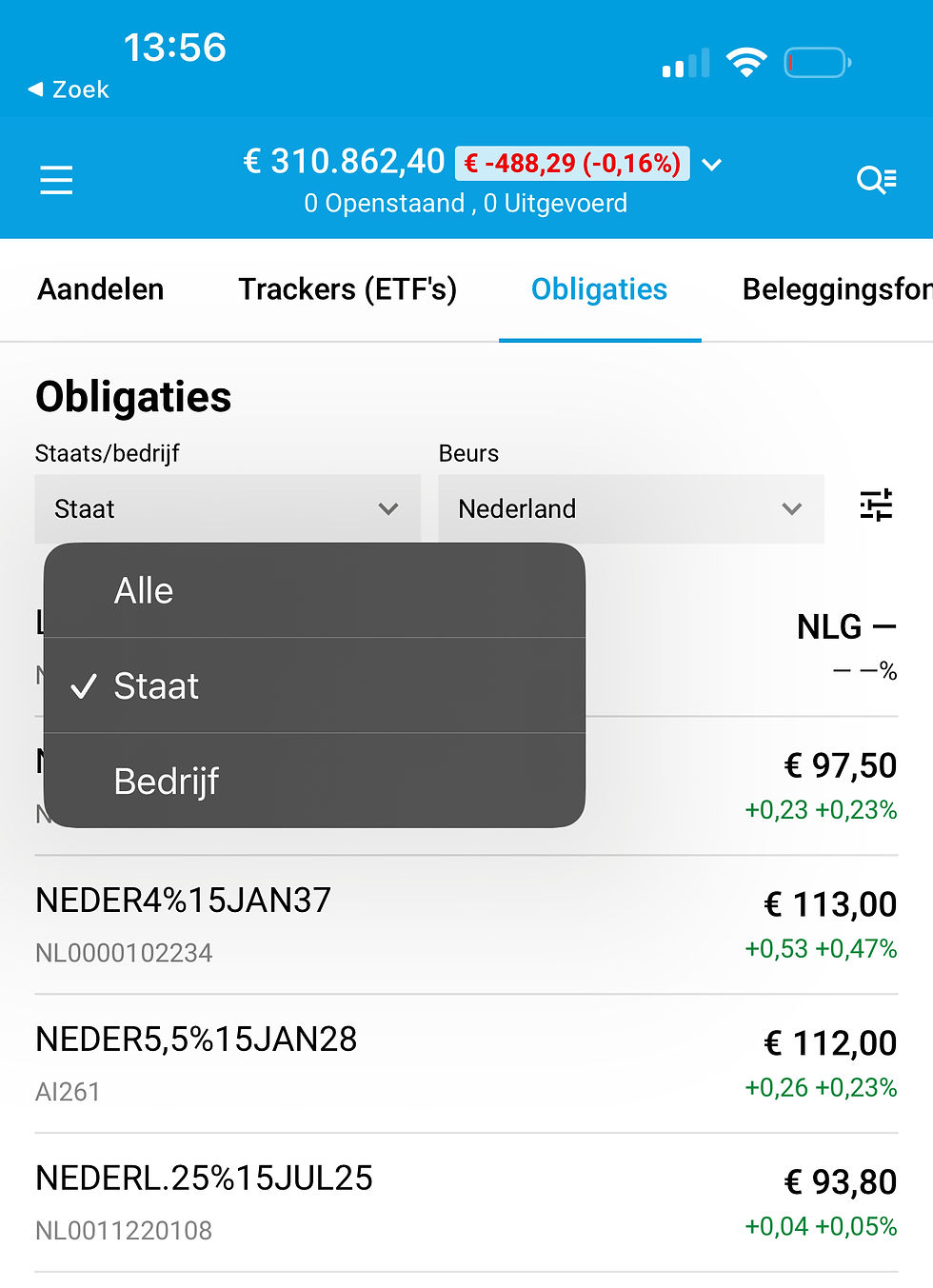Choose Alle in the dropdown list
The width and height of the screenshot is (933, 1288).
point(314,591)
